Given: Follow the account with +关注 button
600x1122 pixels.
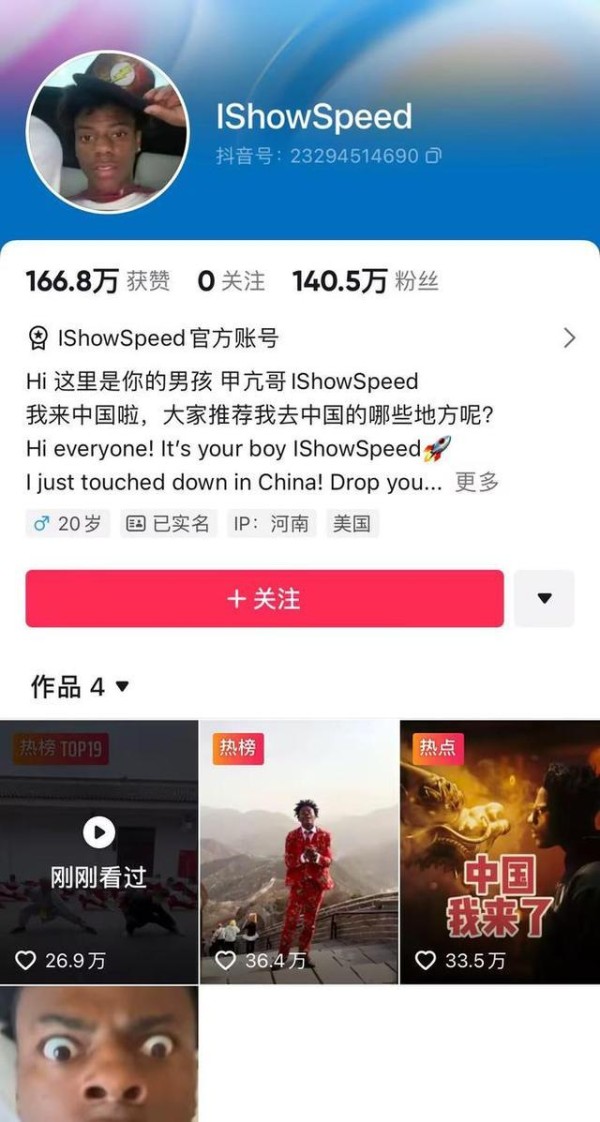Looking at the screenshot, I should 265,598.
